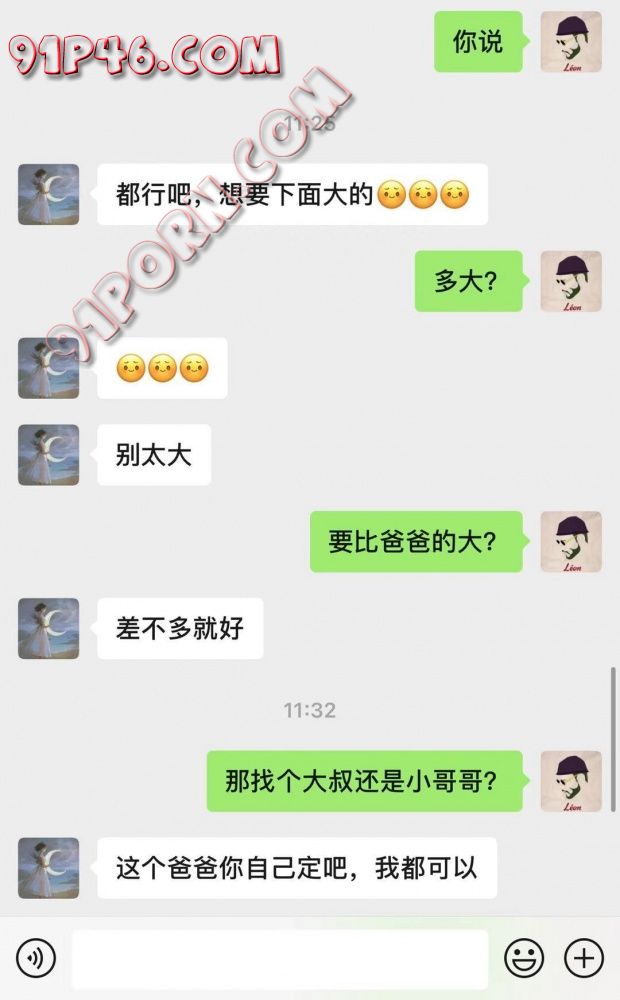The height and width of the screenshot is (1000, 620).
Task: Open the plus attachment menu
Action: [x=584, y=959]
